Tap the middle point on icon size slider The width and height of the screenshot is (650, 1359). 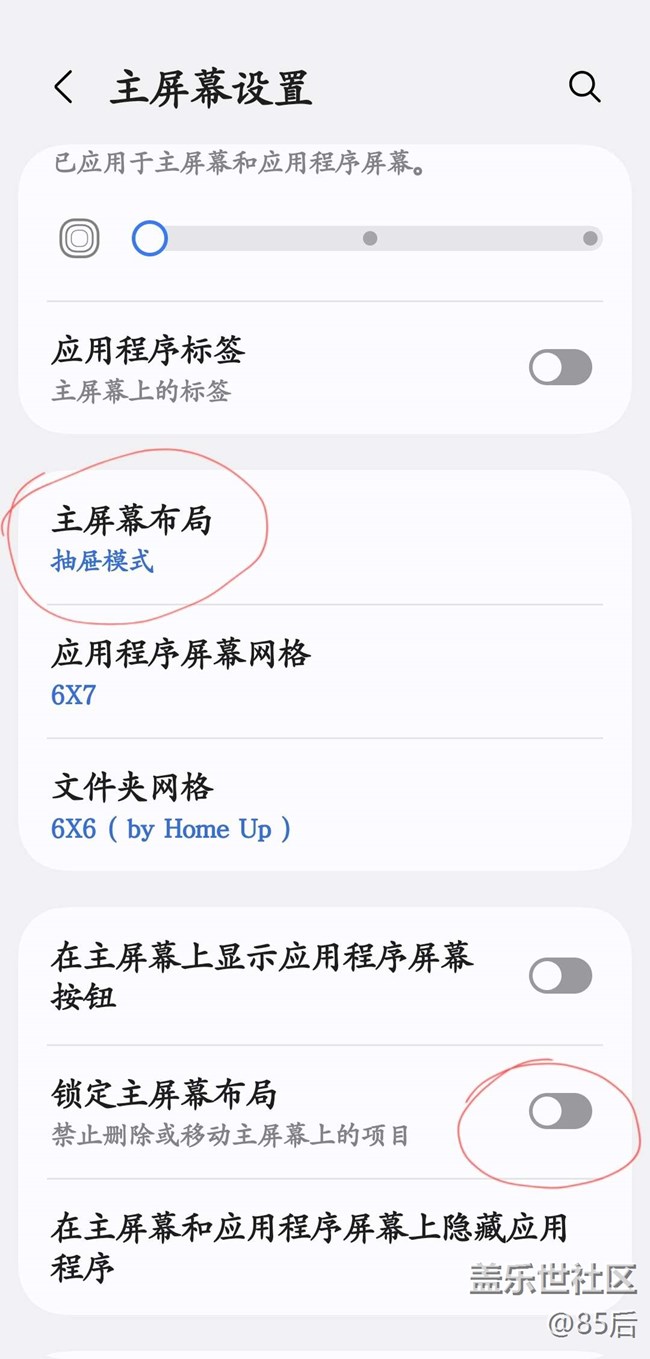pos(370,238)
